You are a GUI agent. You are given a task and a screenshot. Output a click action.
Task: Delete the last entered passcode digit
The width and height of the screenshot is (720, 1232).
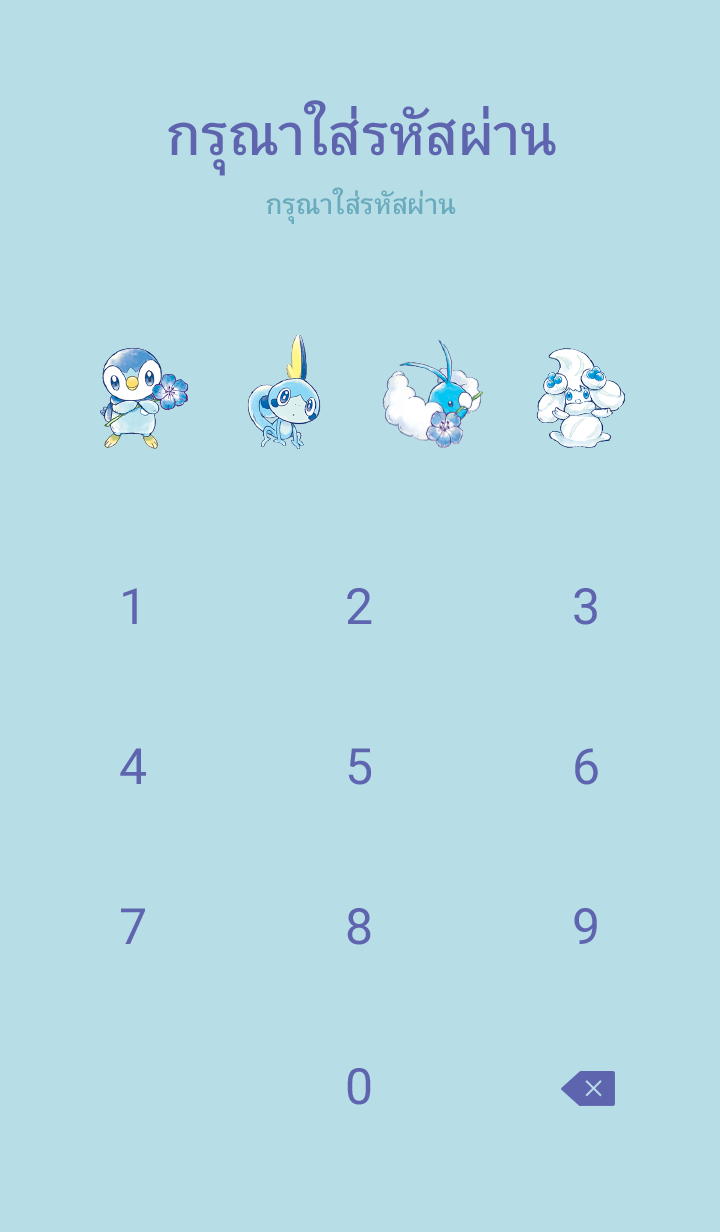coord(588,1088)
